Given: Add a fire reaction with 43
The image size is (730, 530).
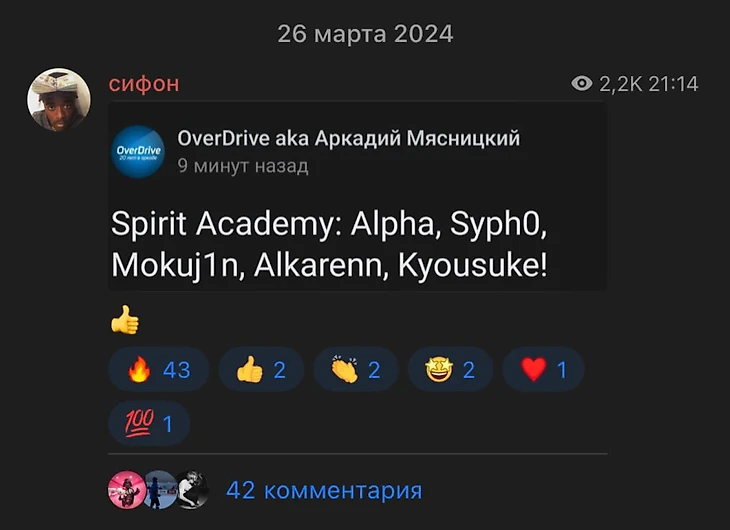Looking at the screenshot, I should coord(159,370).
